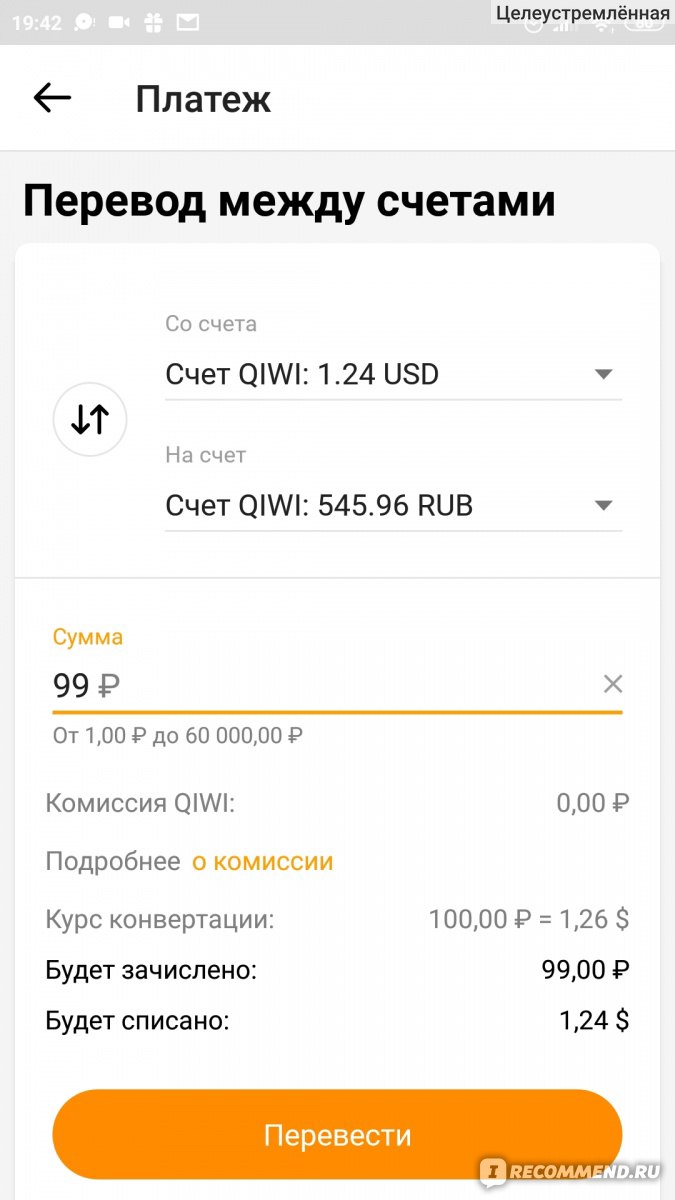Viewport: 675px width, 1200px height.
Task: Open the о комиссии link
Action: click(x=263, y=861)
